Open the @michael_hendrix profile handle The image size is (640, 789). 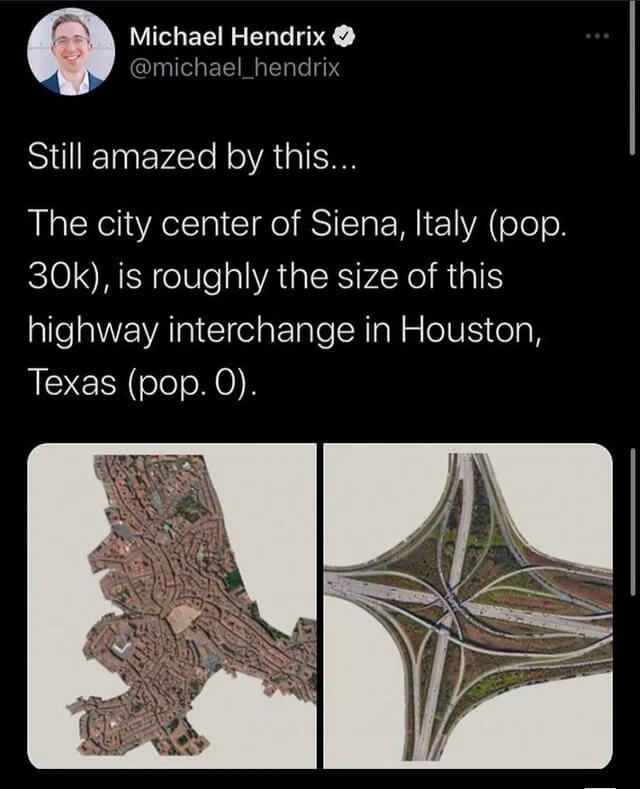[x=235, y=67]
